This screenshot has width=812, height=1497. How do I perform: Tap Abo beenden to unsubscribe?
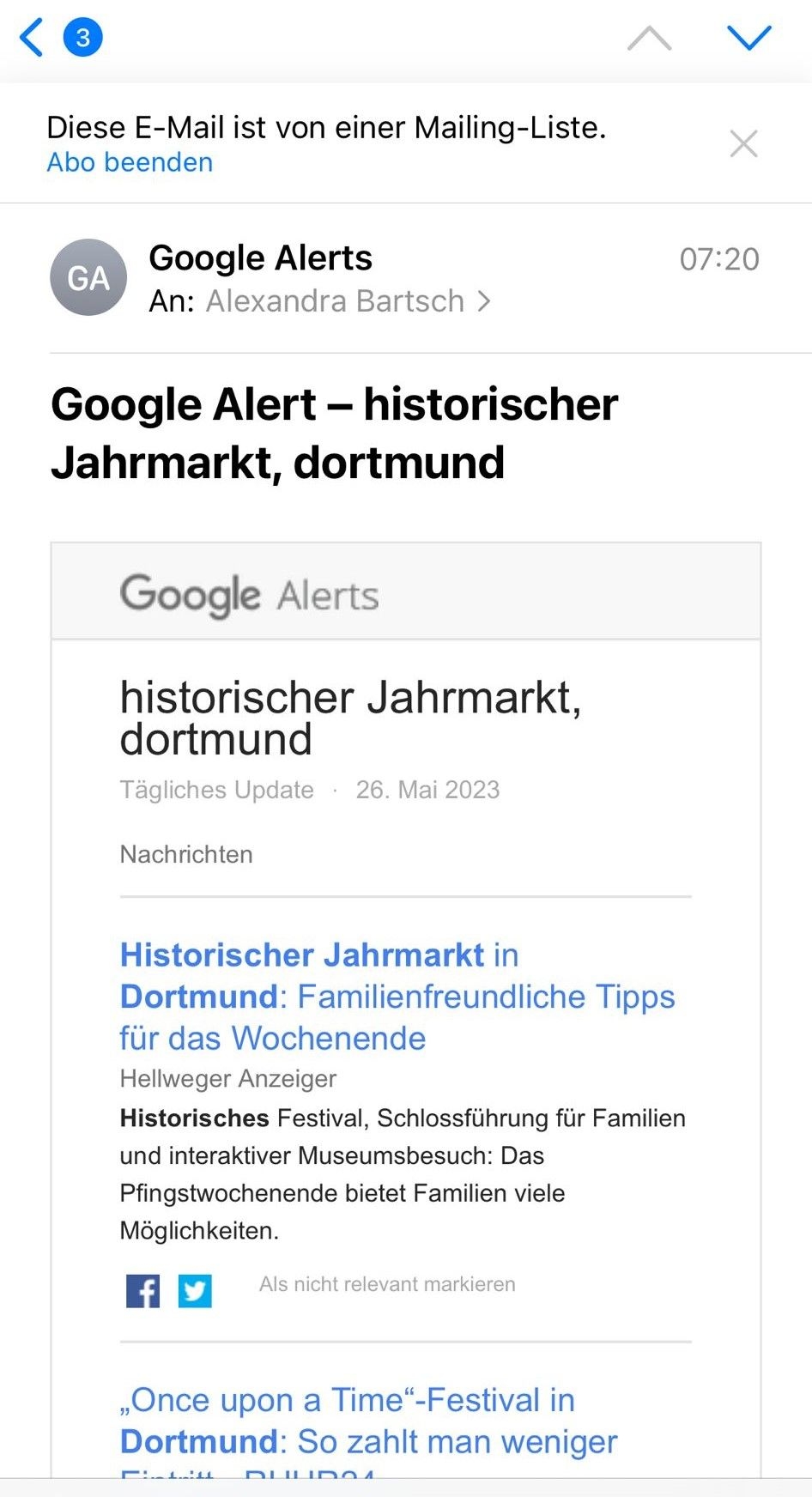[130, 162]
